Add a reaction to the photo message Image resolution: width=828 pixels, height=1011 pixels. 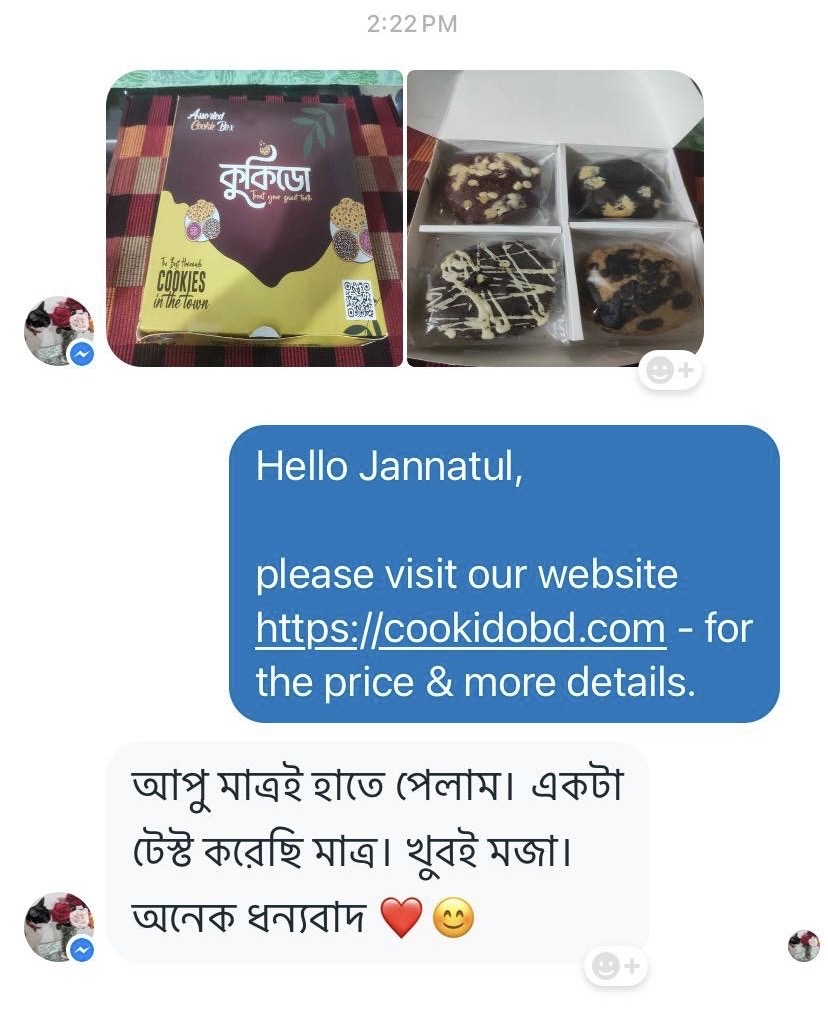(671, 371)
